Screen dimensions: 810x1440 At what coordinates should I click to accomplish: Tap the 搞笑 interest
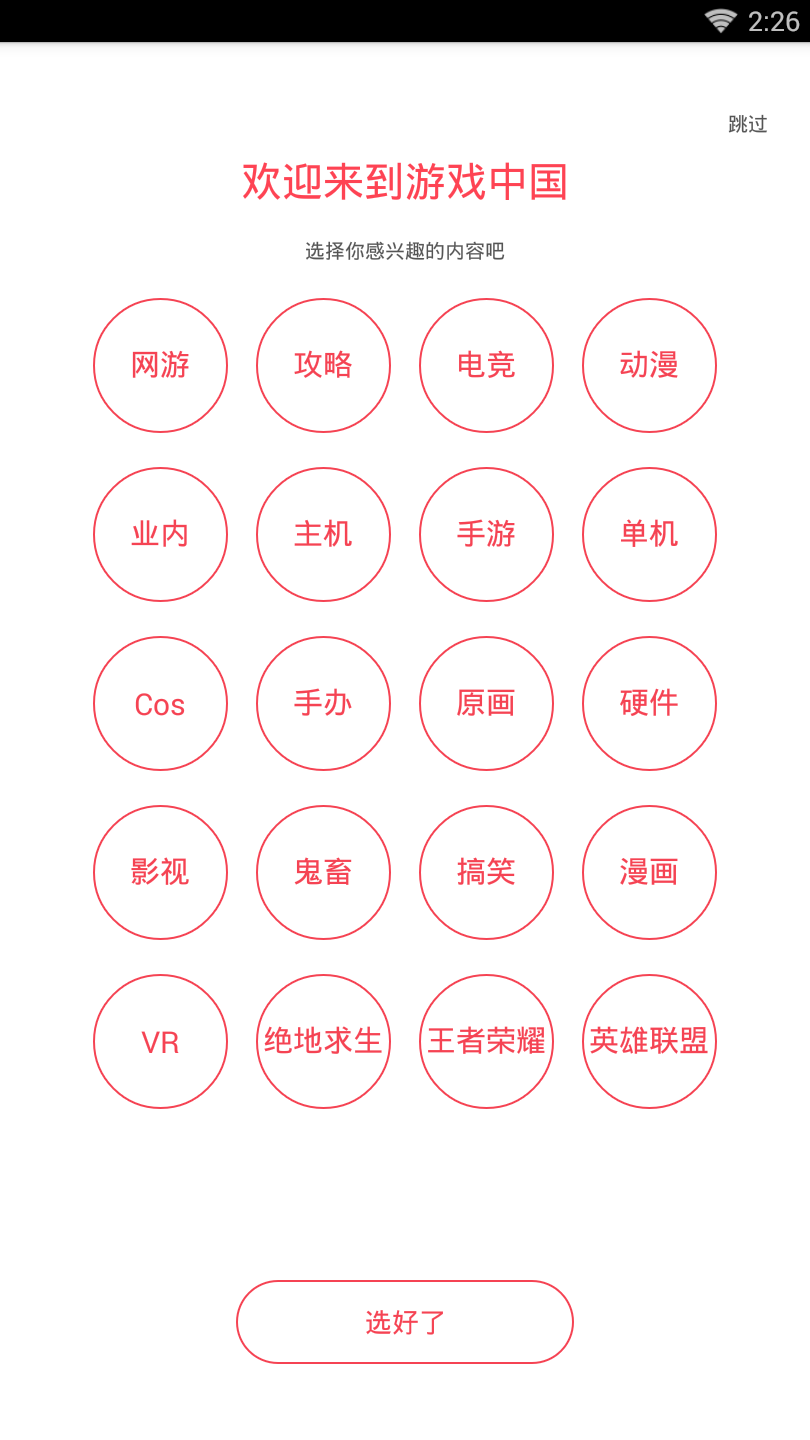486,872
